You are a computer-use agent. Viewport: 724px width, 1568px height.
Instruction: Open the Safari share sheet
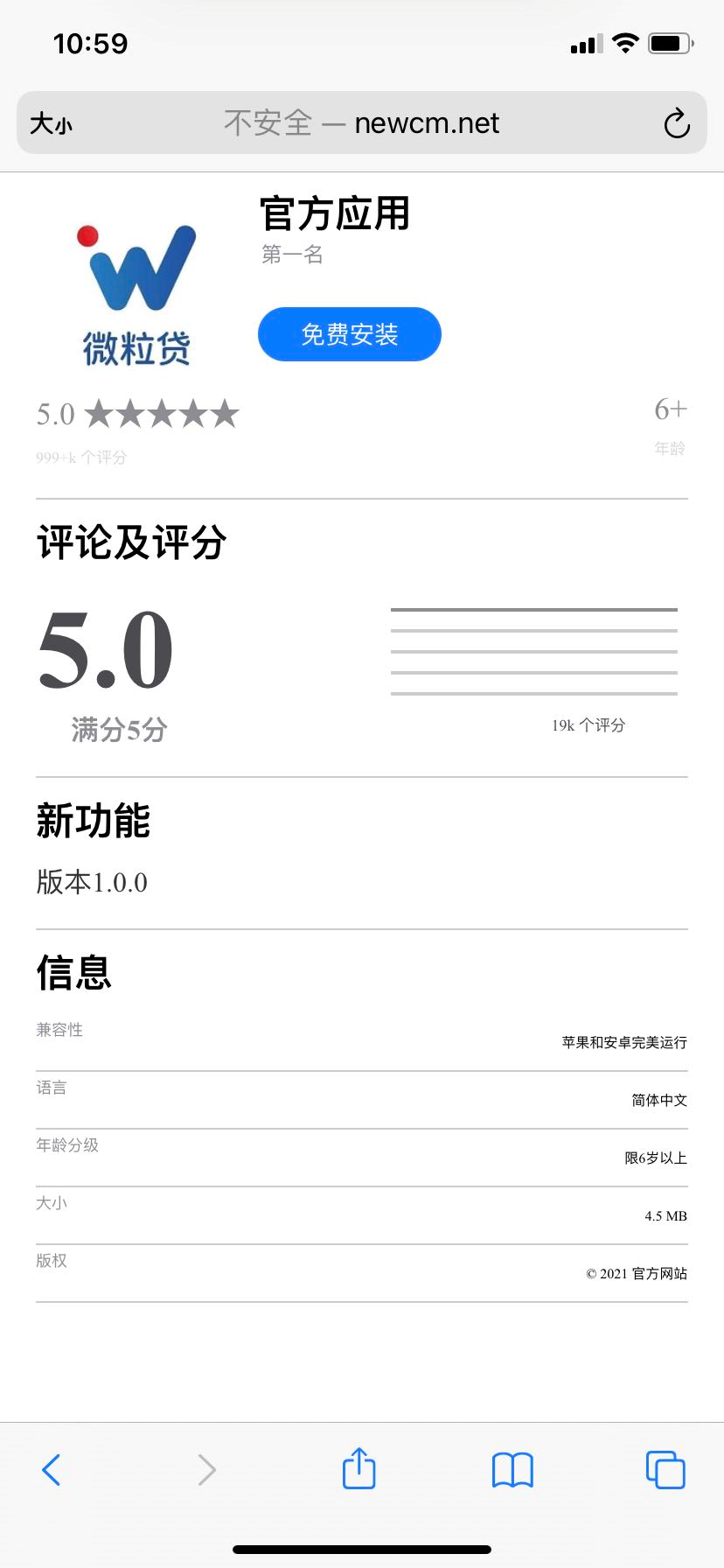coord(359,1467)
